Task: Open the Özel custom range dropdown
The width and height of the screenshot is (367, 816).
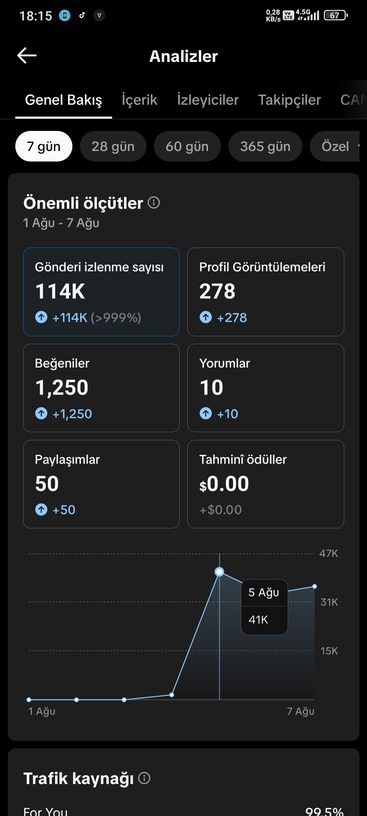Action: click(x=336, y=146)
